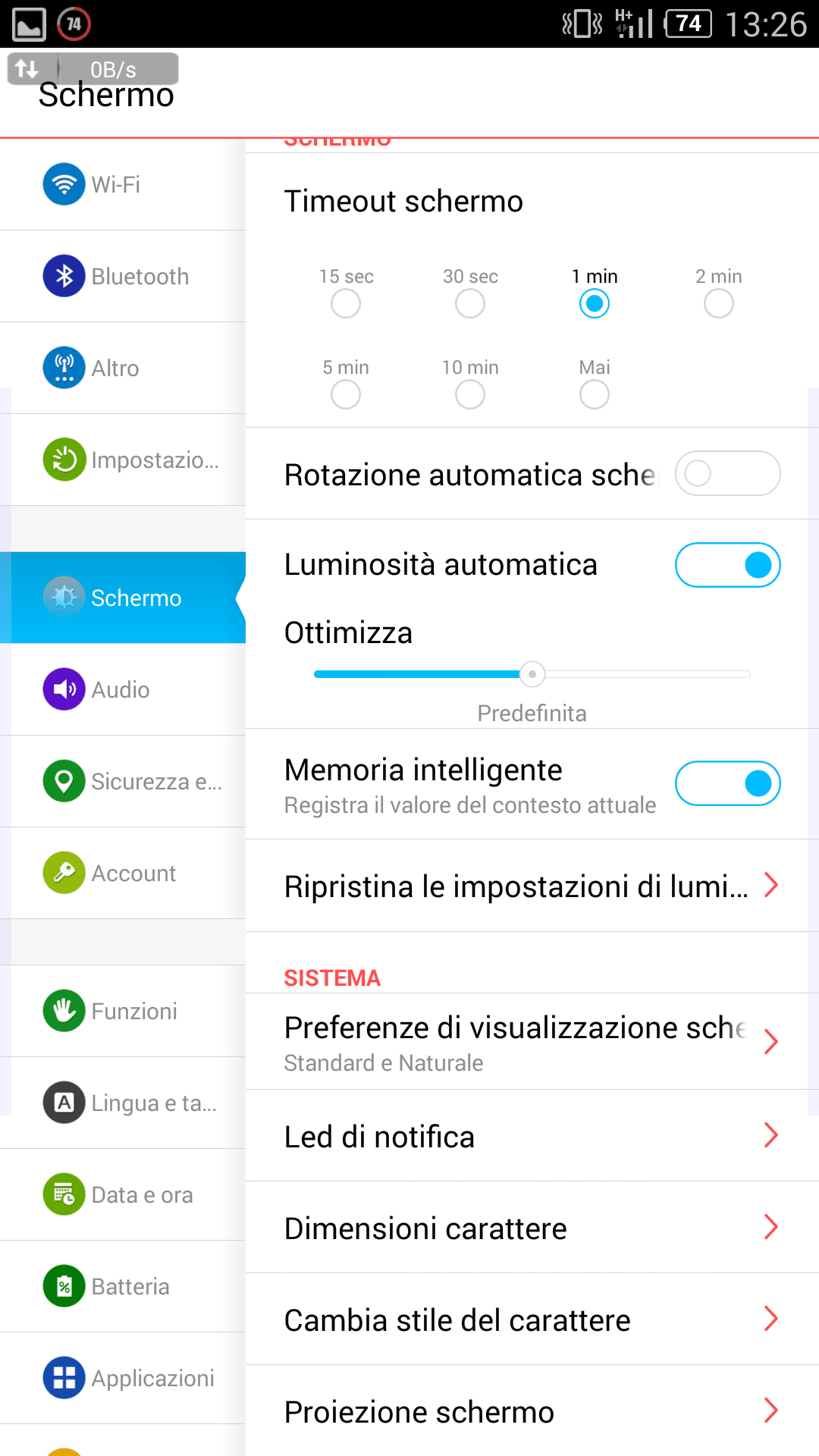Turn off Luminosità automatica
This screenshot has height=1456, width=819.
point(727,565)
